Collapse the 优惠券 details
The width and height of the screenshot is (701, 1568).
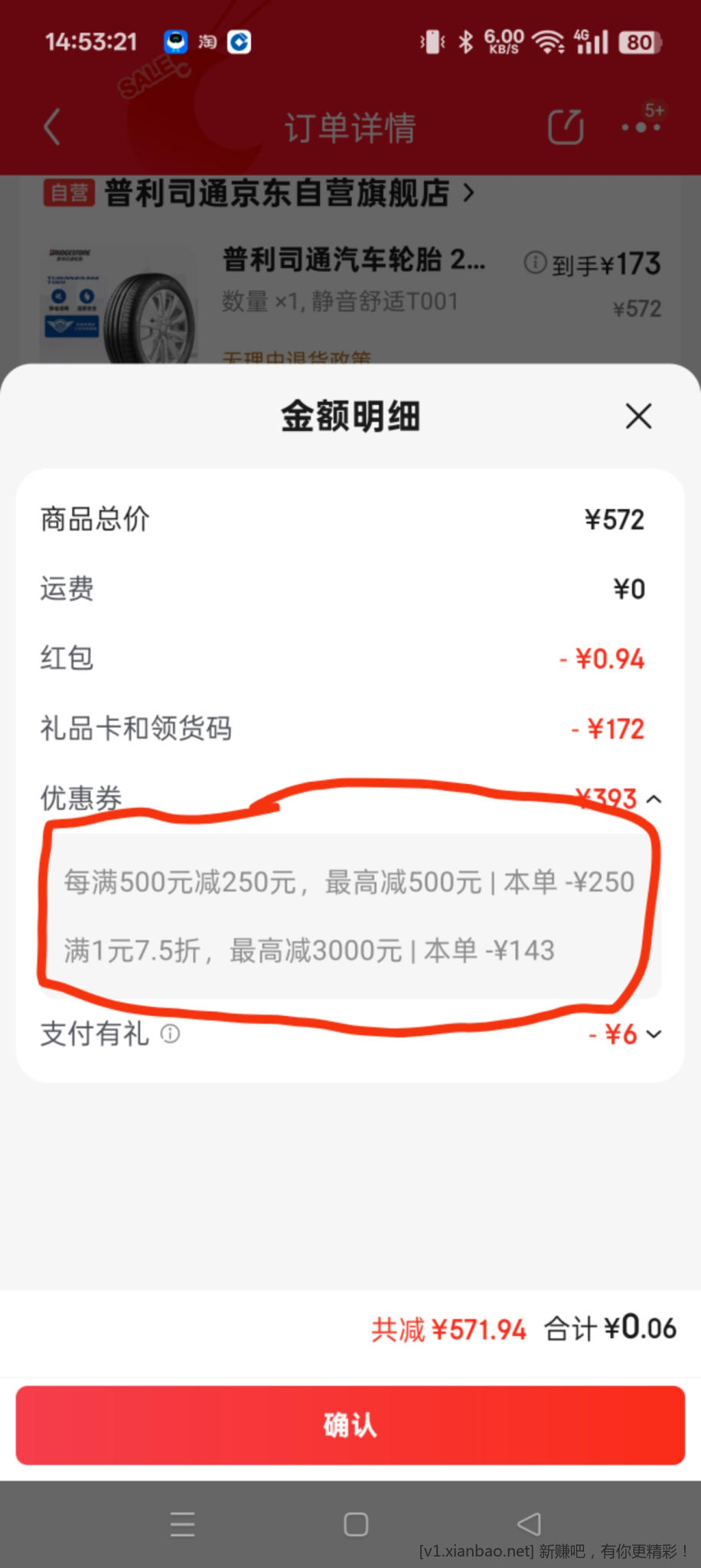[x=654, y=799]
